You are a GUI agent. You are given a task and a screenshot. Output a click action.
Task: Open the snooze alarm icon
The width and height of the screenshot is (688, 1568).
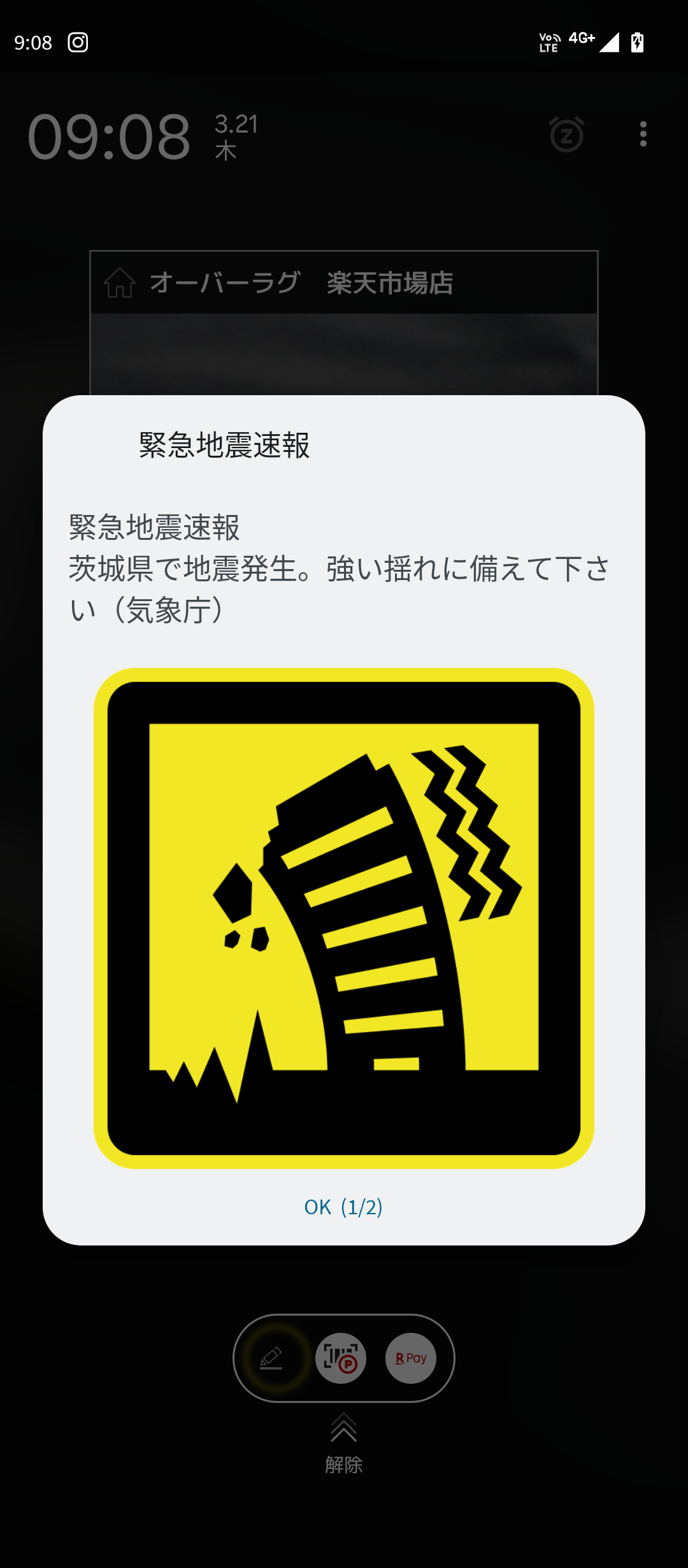(566, 134)
